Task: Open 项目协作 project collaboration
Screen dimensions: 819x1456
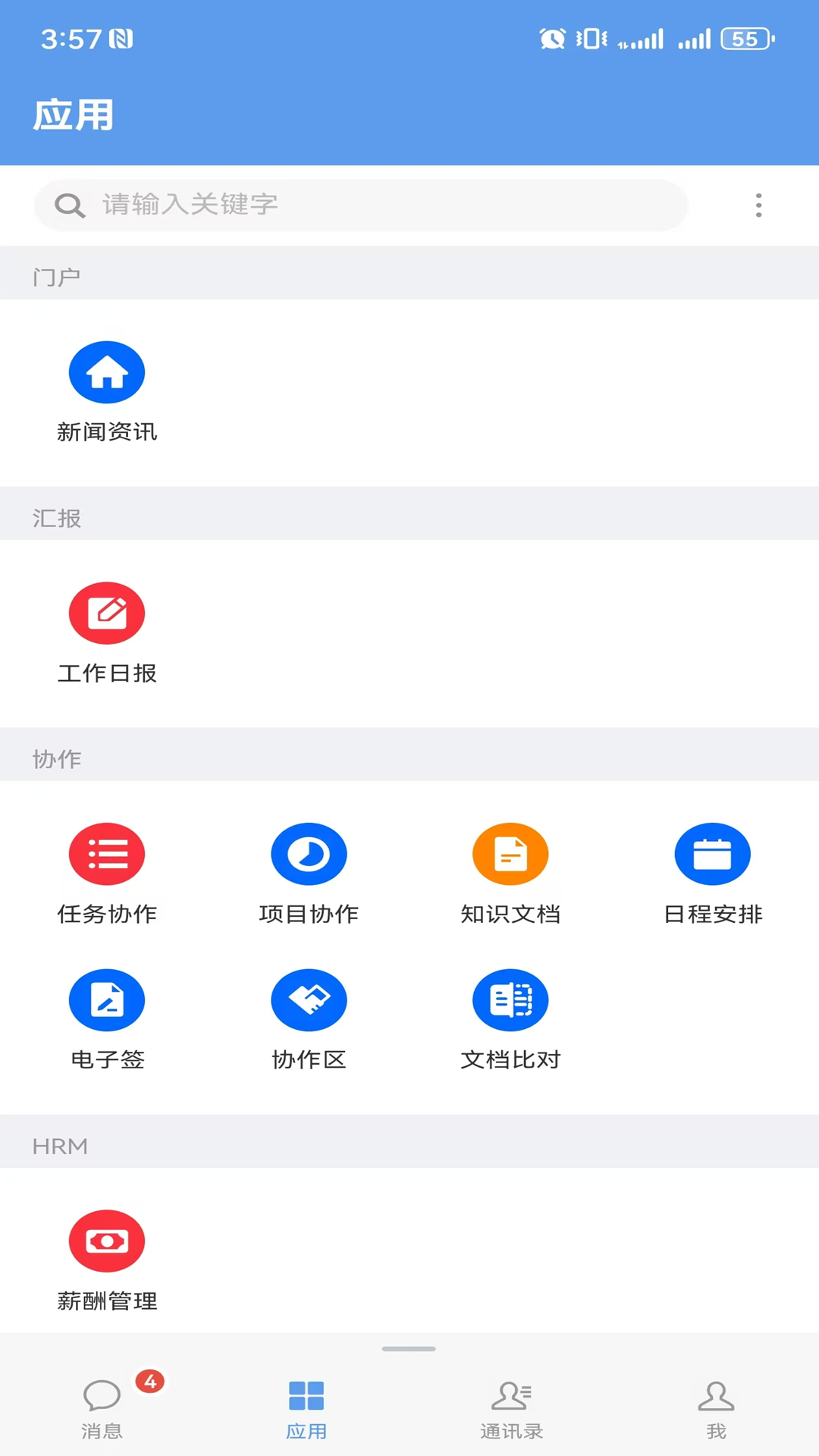Action: click(x=309, y=872)
